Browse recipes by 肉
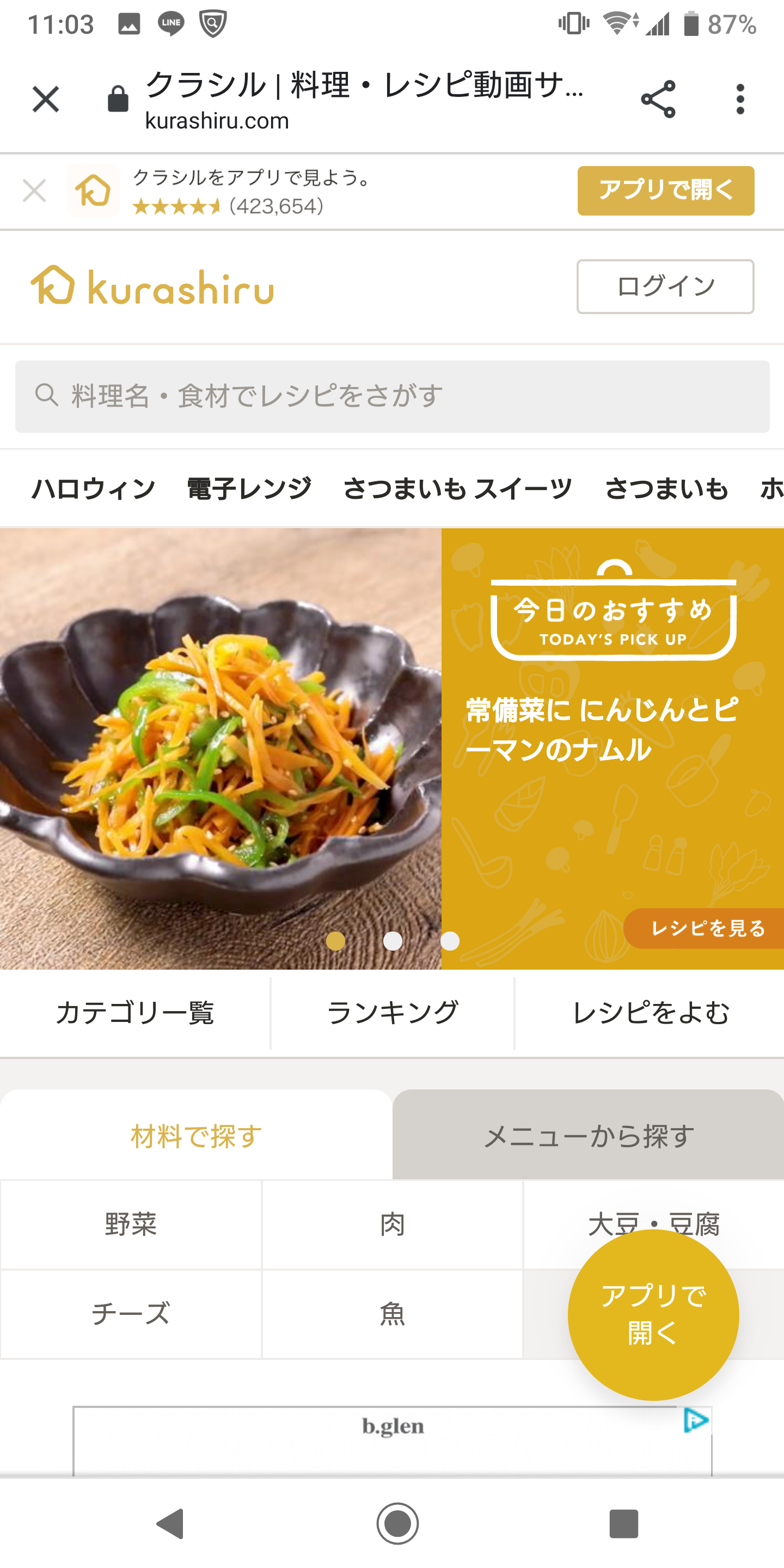The width and height of the screenshot is (784, 1568). (x=392, y=1224)
